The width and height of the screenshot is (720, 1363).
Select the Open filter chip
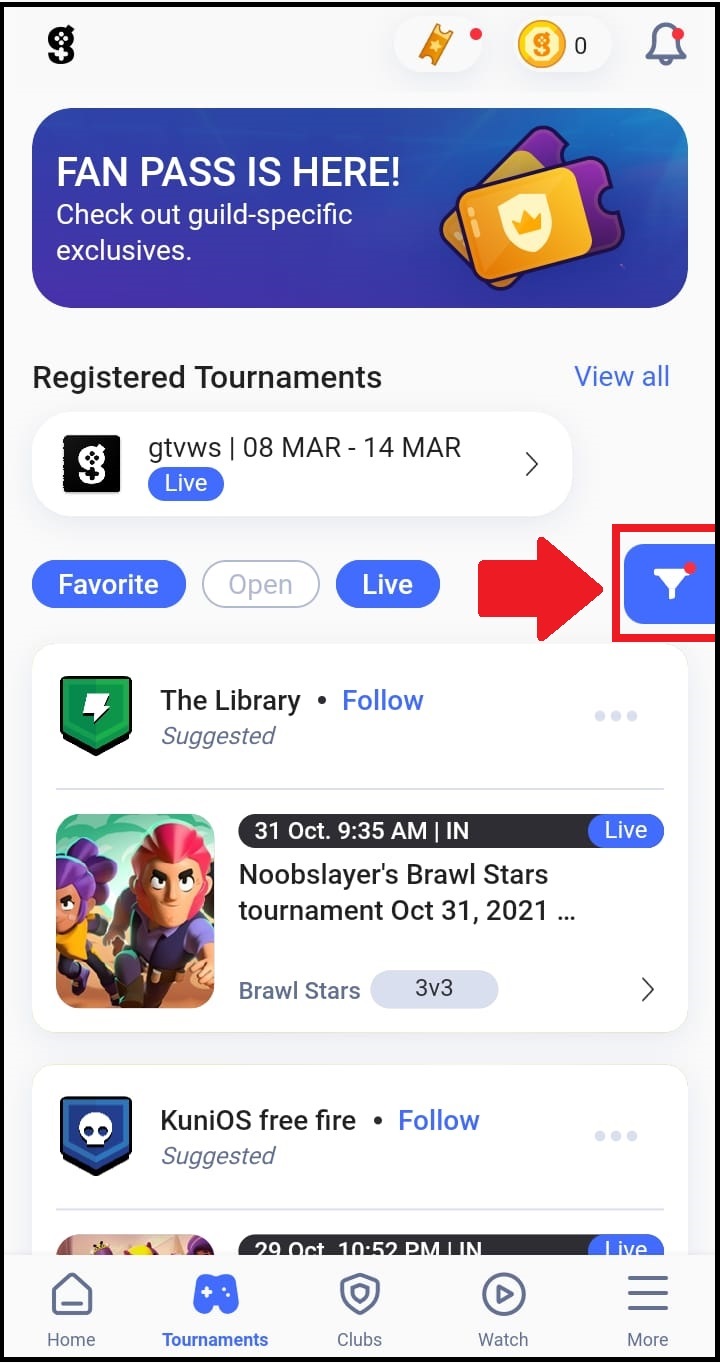pyautogui.click(x=261, y=584)
